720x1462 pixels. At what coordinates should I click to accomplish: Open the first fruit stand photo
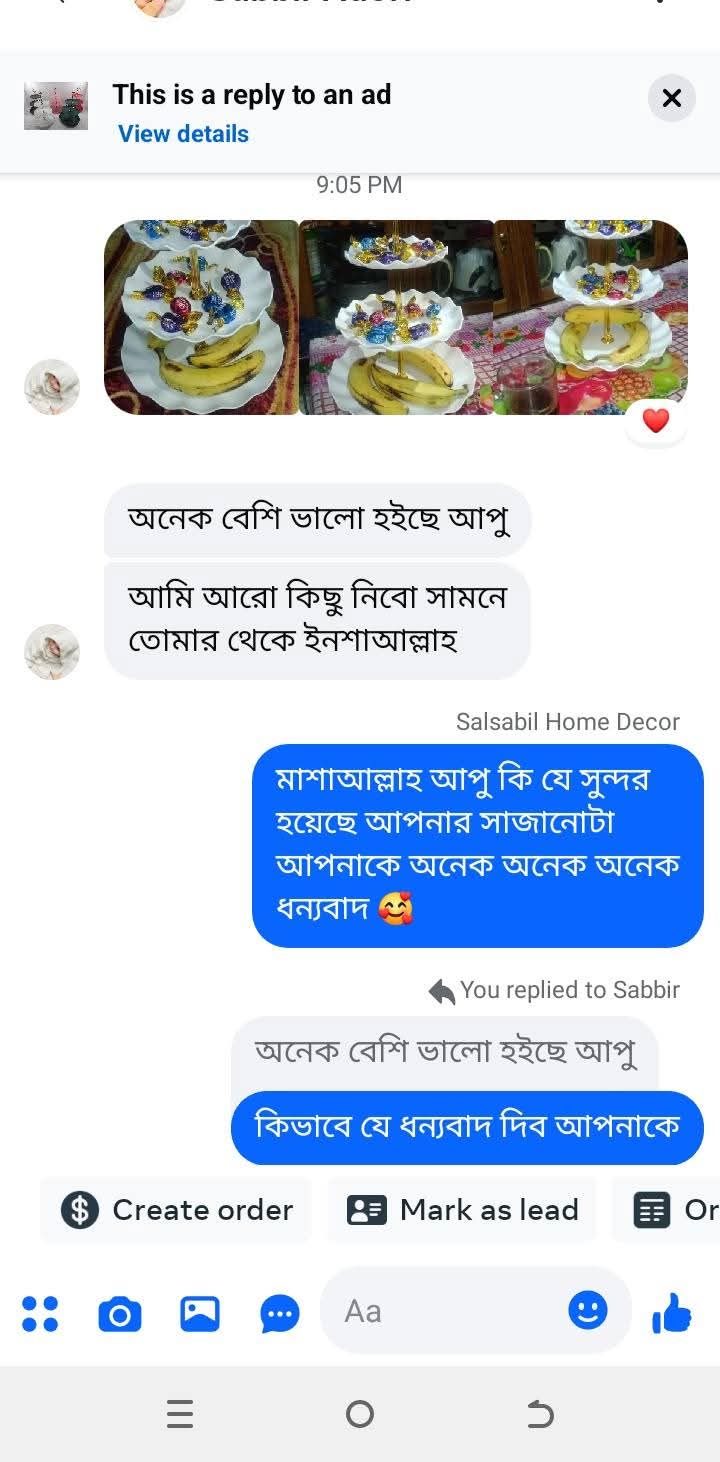(202, 317)
